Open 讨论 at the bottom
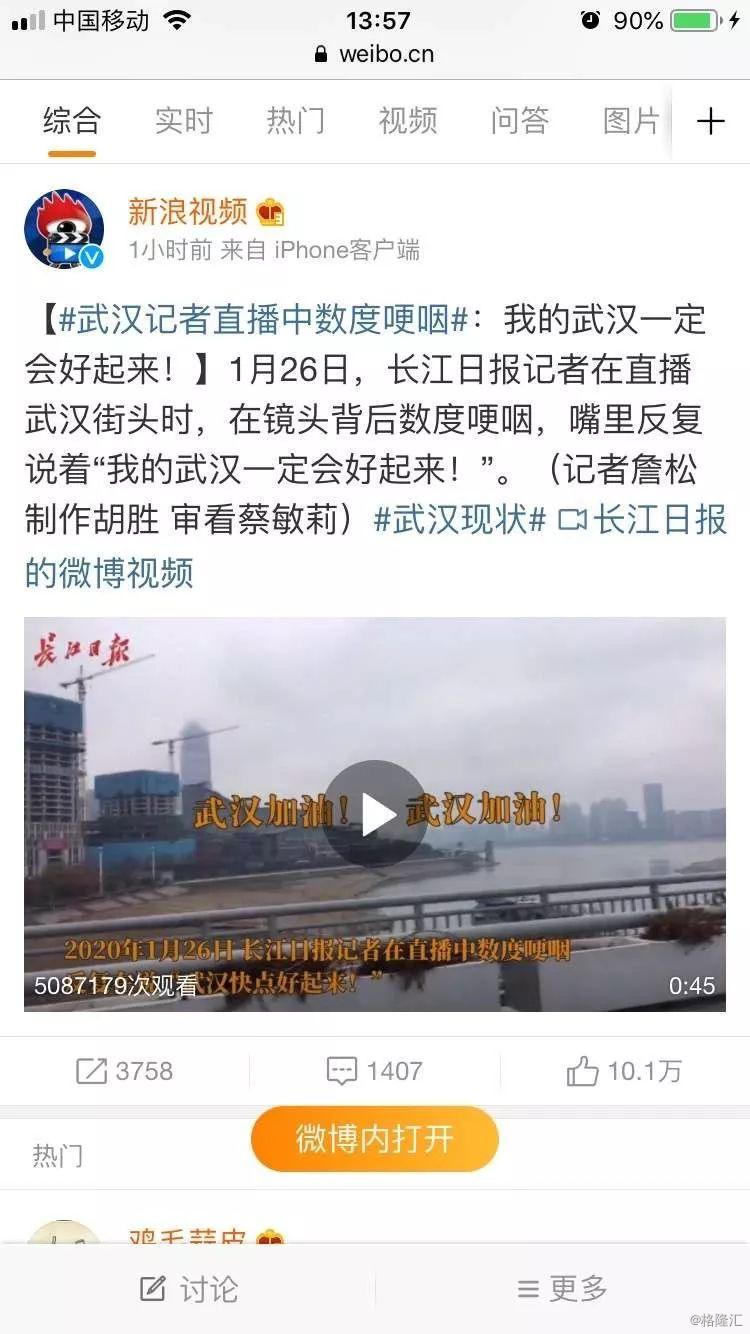Image resolution: width=750 pixels, height=1334 pixels. [188, 1289]
